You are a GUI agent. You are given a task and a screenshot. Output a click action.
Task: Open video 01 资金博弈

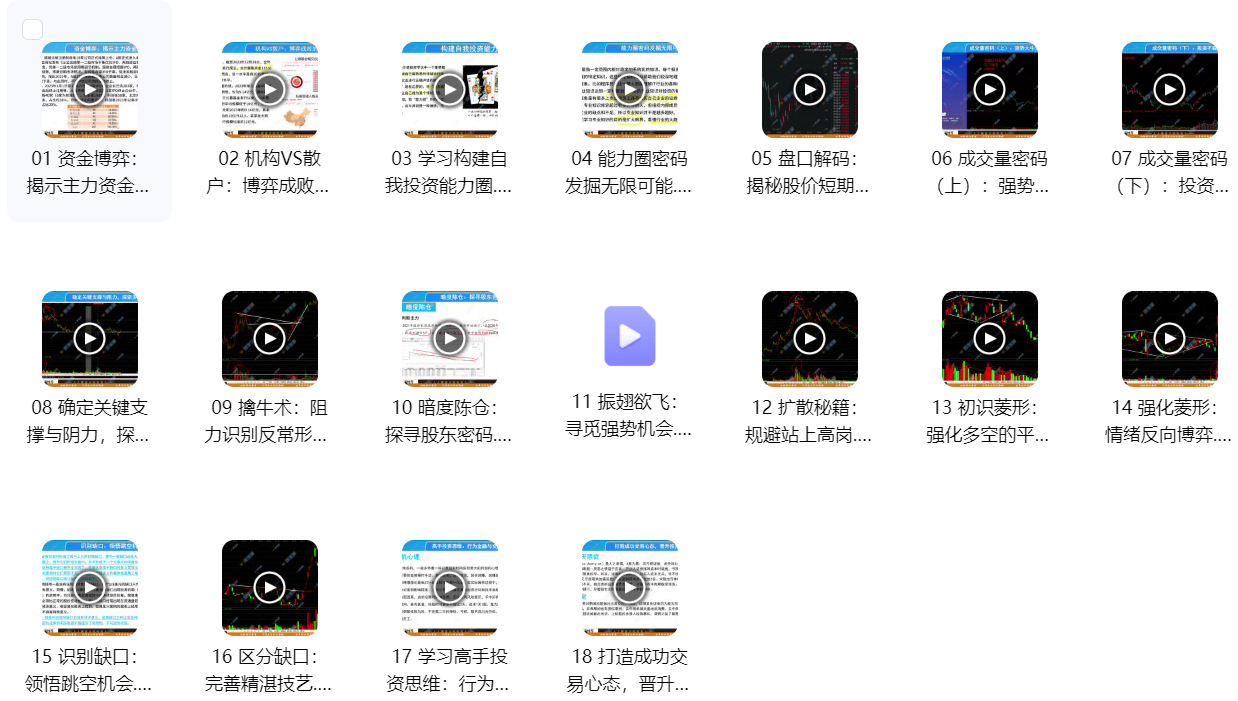click(x=89, y=90)
